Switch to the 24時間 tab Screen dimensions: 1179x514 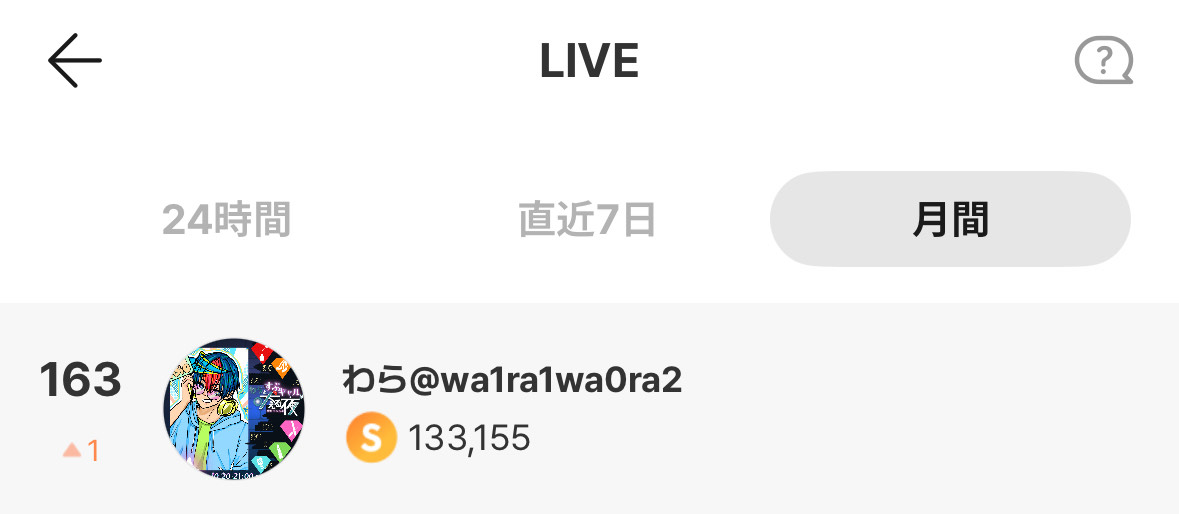pos(227,220)
